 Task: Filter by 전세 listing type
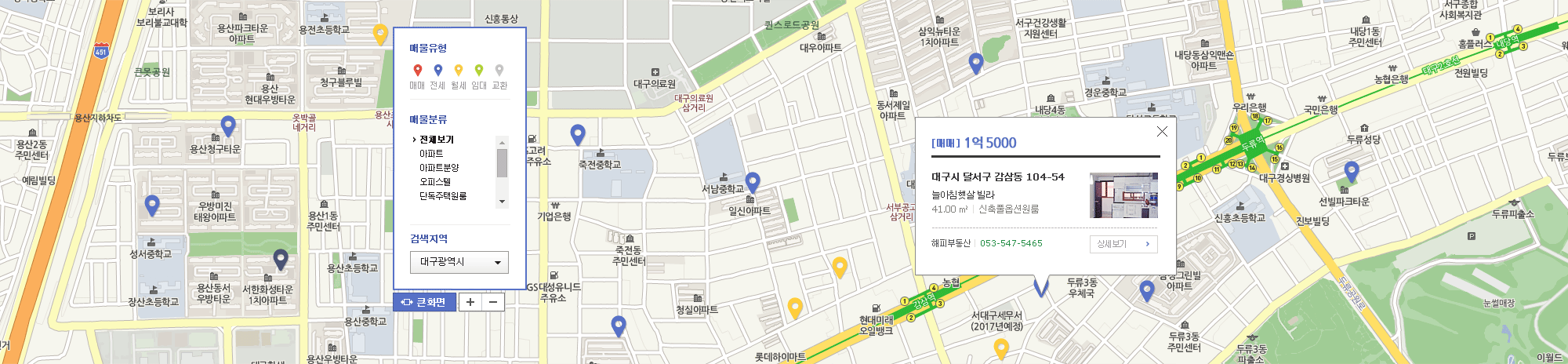pyautogui.click(x=437, y=77)
